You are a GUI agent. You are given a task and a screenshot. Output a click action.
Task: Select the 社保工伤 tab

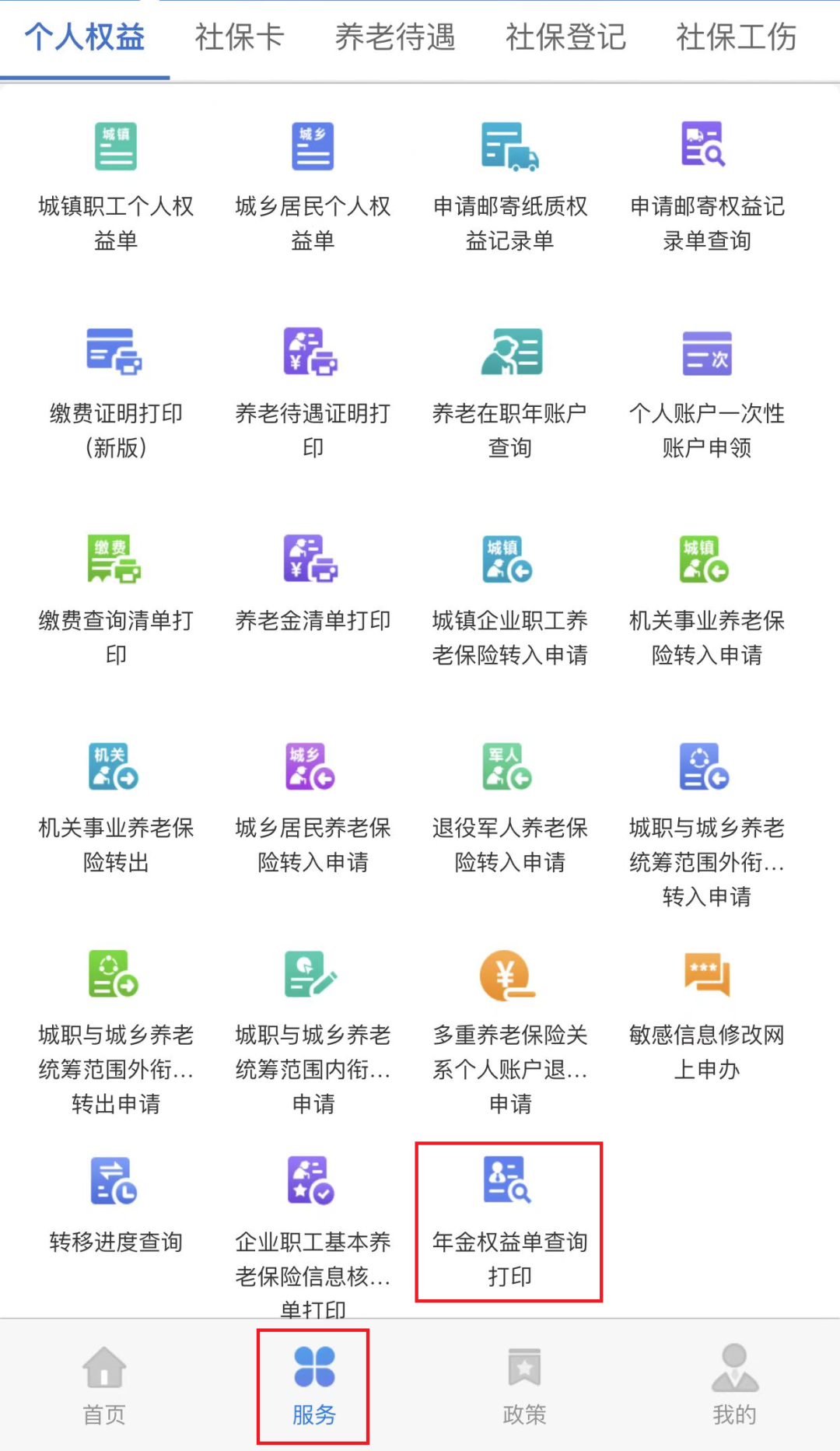coord(736,37)
